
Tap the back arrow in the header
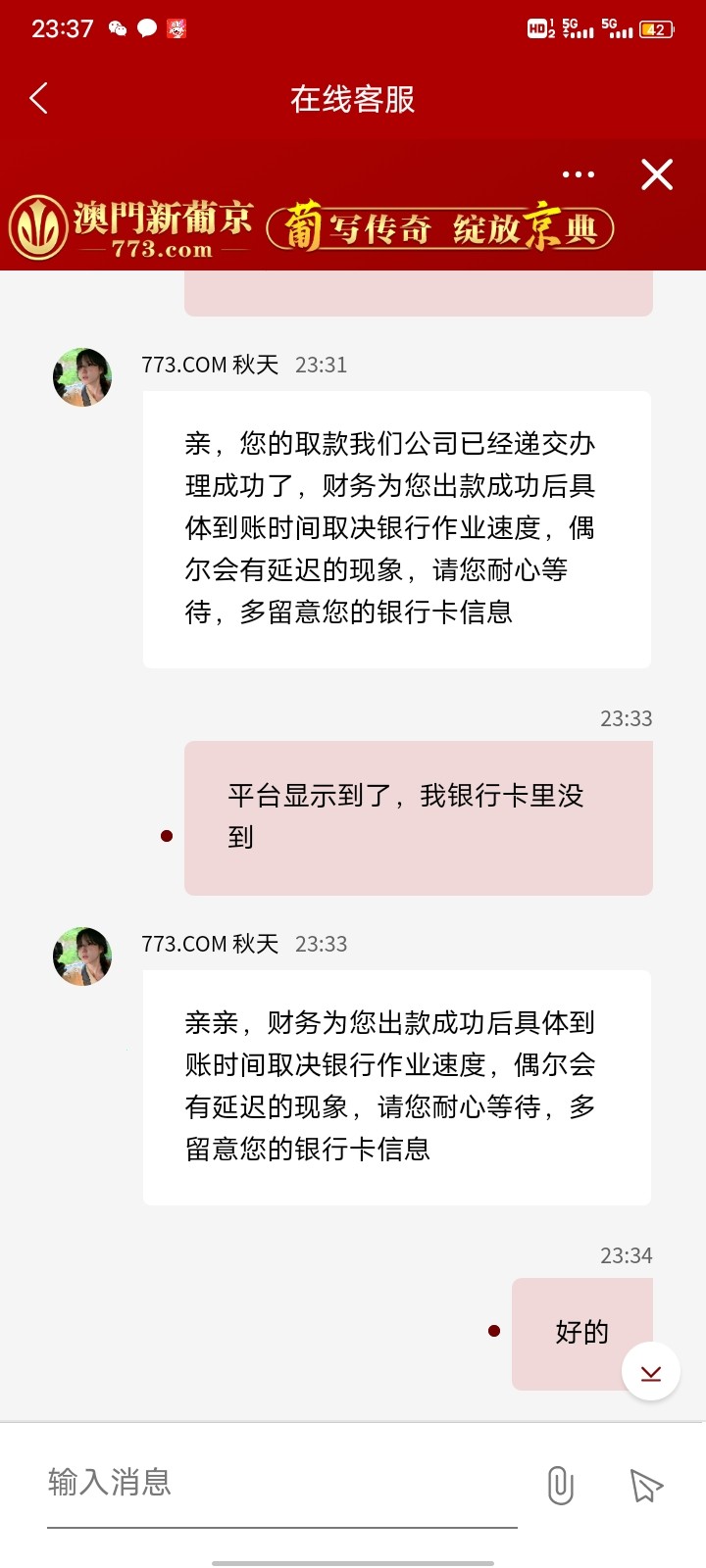[x=37, y=98]
